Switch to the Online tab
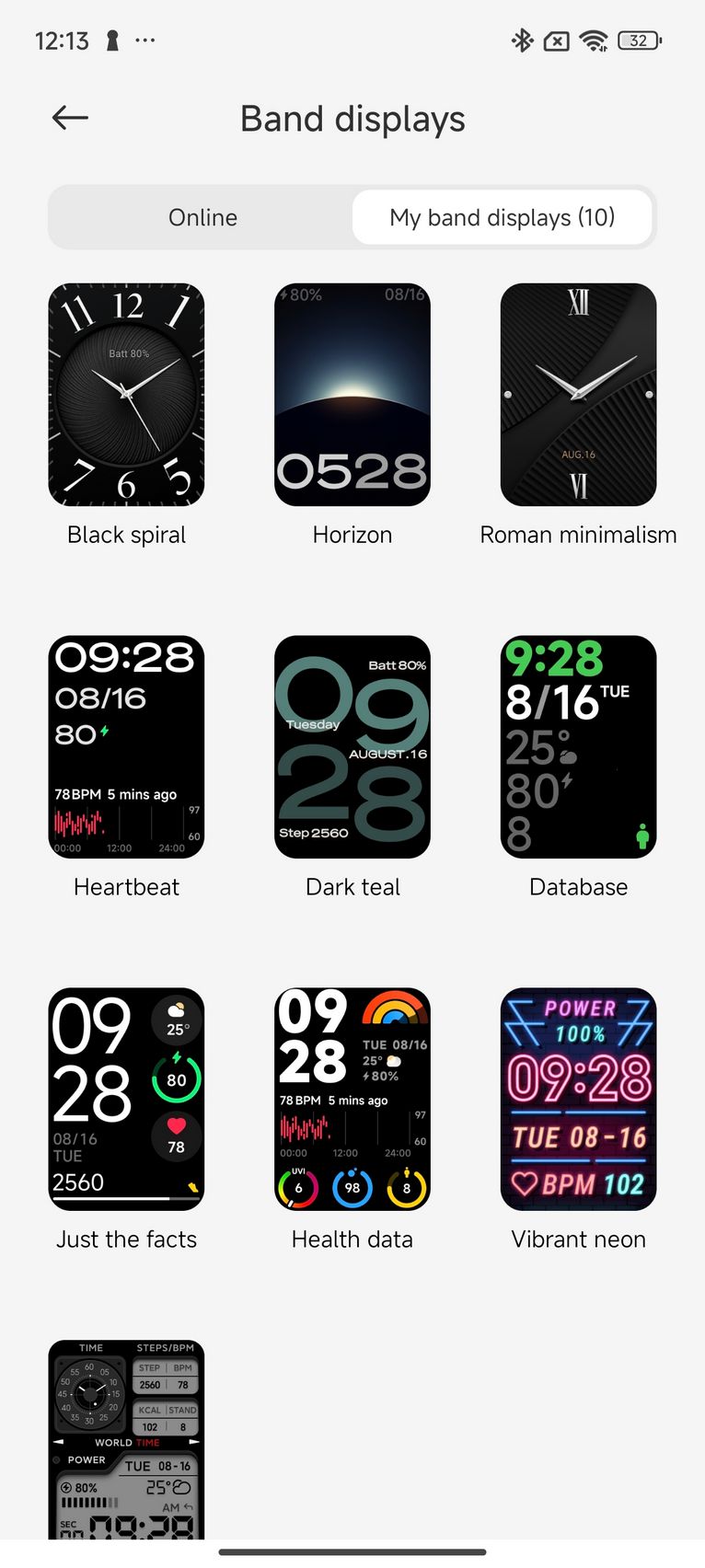This screenshot has width=705, height=1568. (x=202, y=217)
